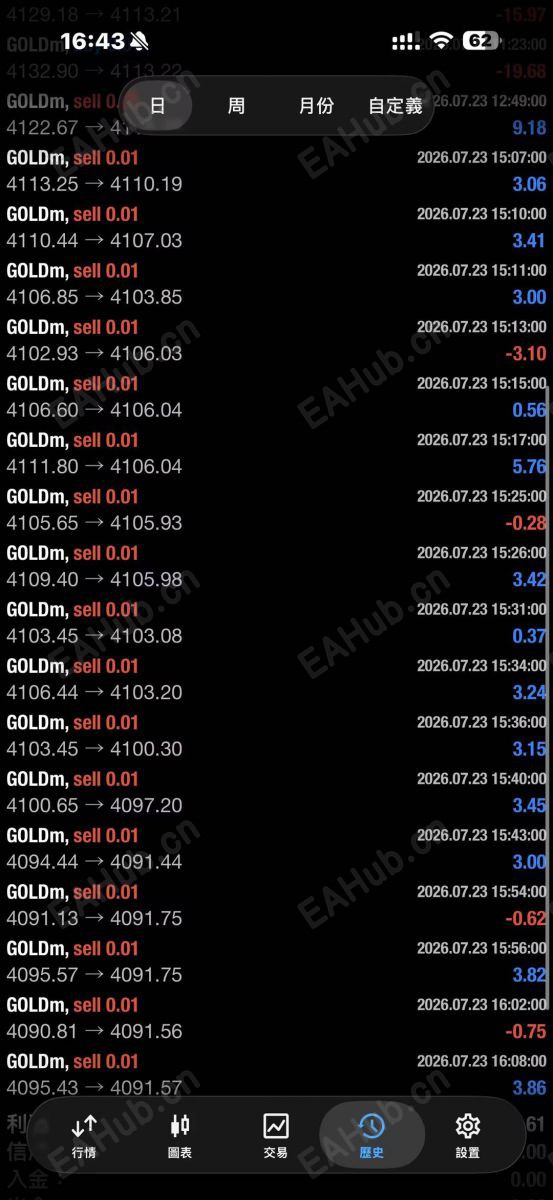The width and height of the screenshot is (553, 1200).
Task: Open the 15:40:00 trade with 3.45 profit
Action: point(276,792)
